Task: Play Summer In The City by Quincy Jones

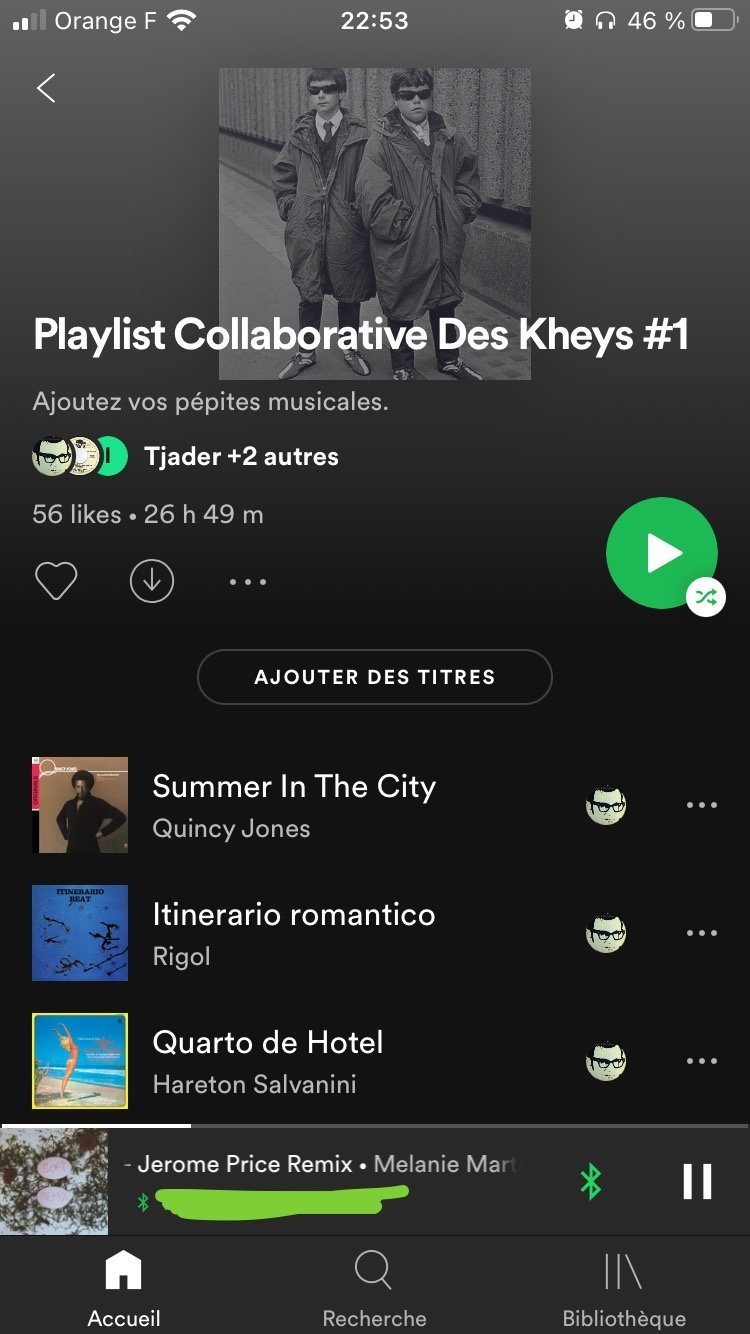Action: click(x=294, y=805)
